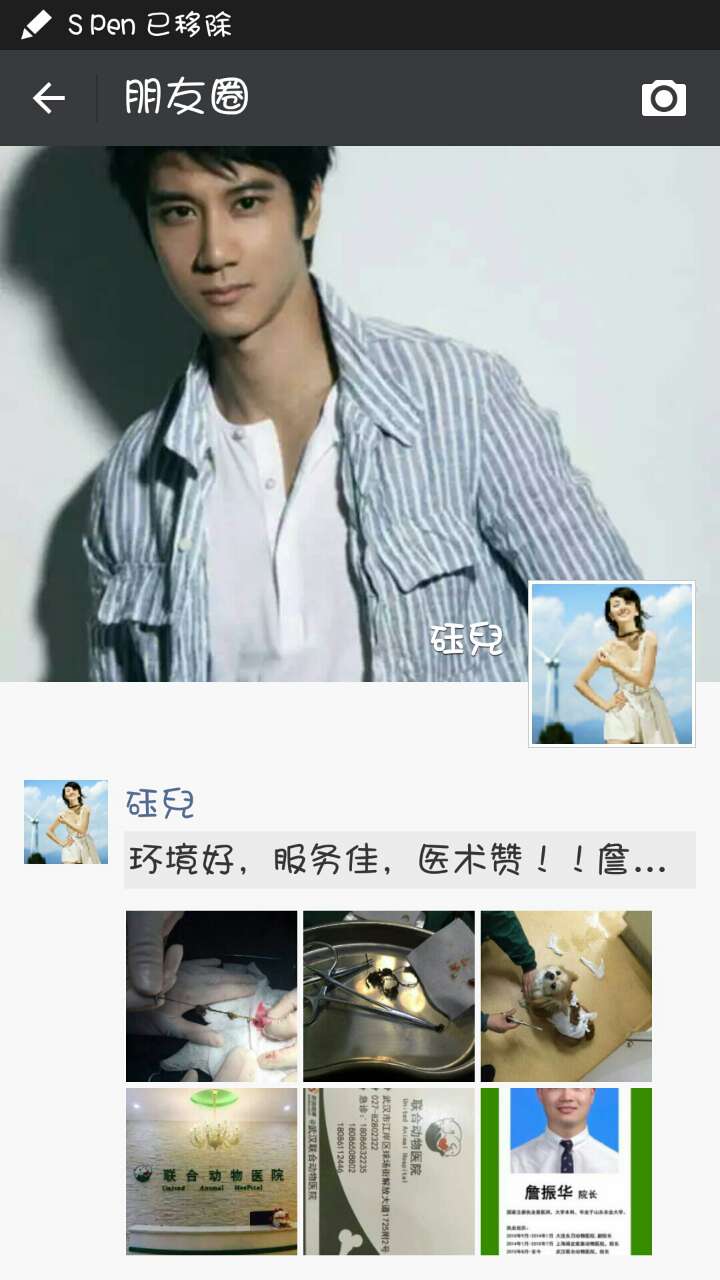View the photo of gloved hands with surgical tool

[211, 996]
